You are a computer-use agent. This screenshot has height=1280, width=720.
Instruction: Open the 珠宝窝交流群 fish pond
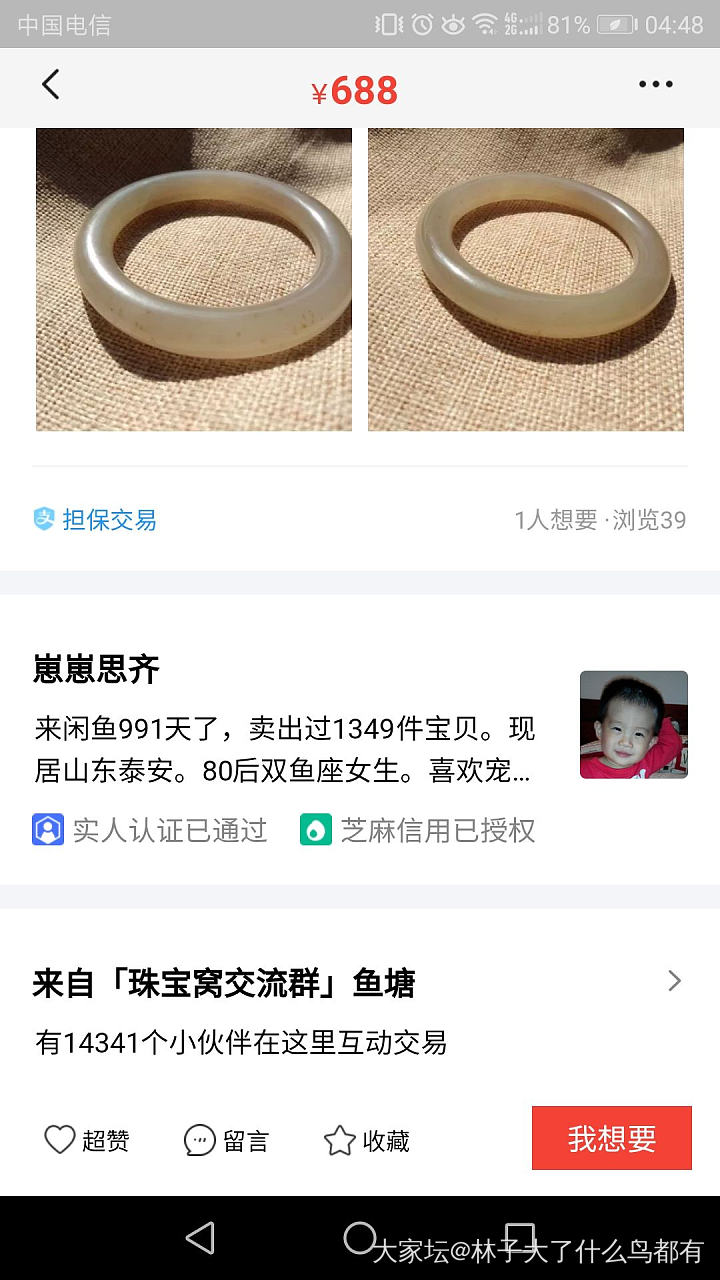(x=360, y=984)
